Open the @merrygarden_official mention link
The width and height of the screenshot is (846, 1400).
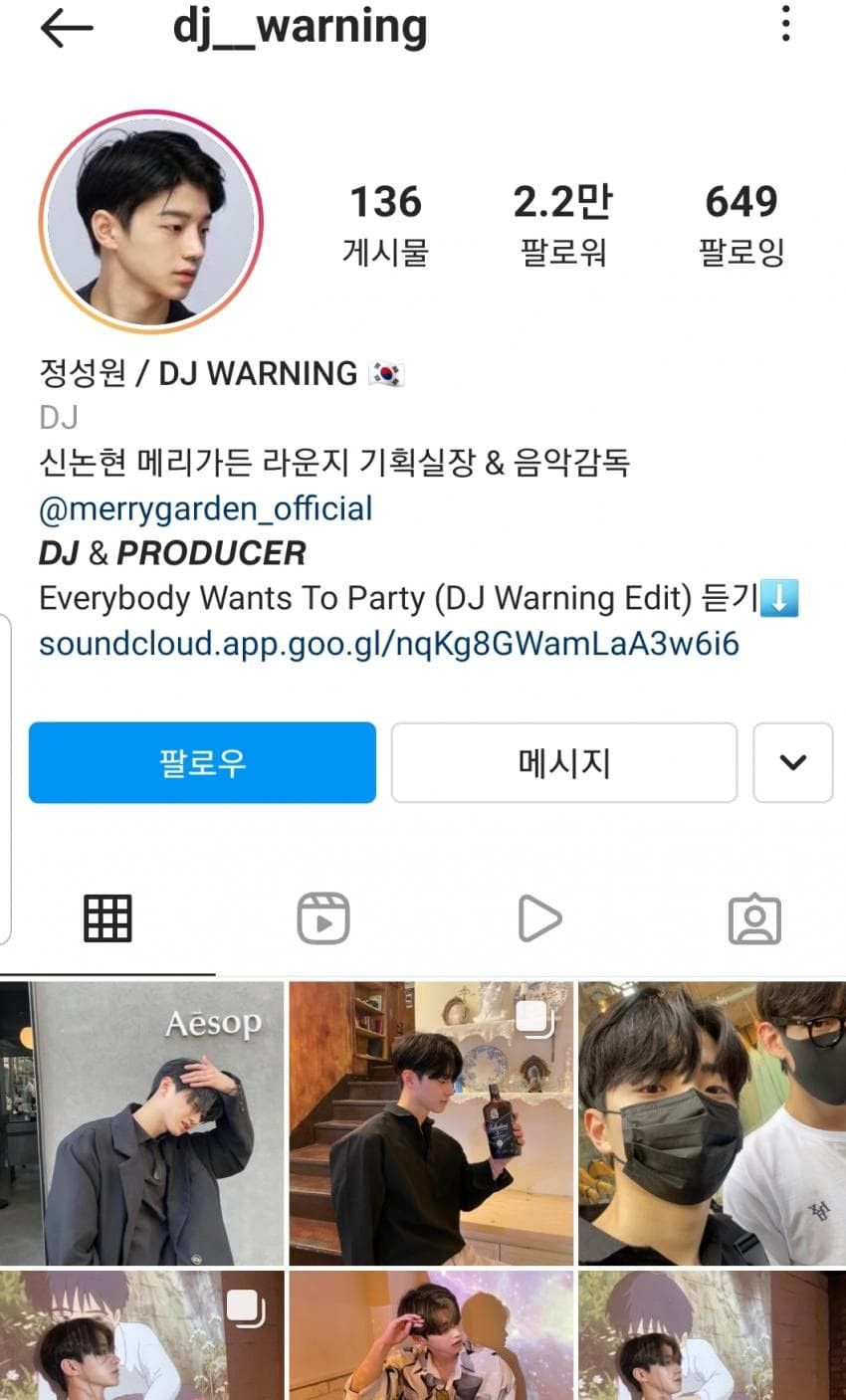tap(205, 508)
